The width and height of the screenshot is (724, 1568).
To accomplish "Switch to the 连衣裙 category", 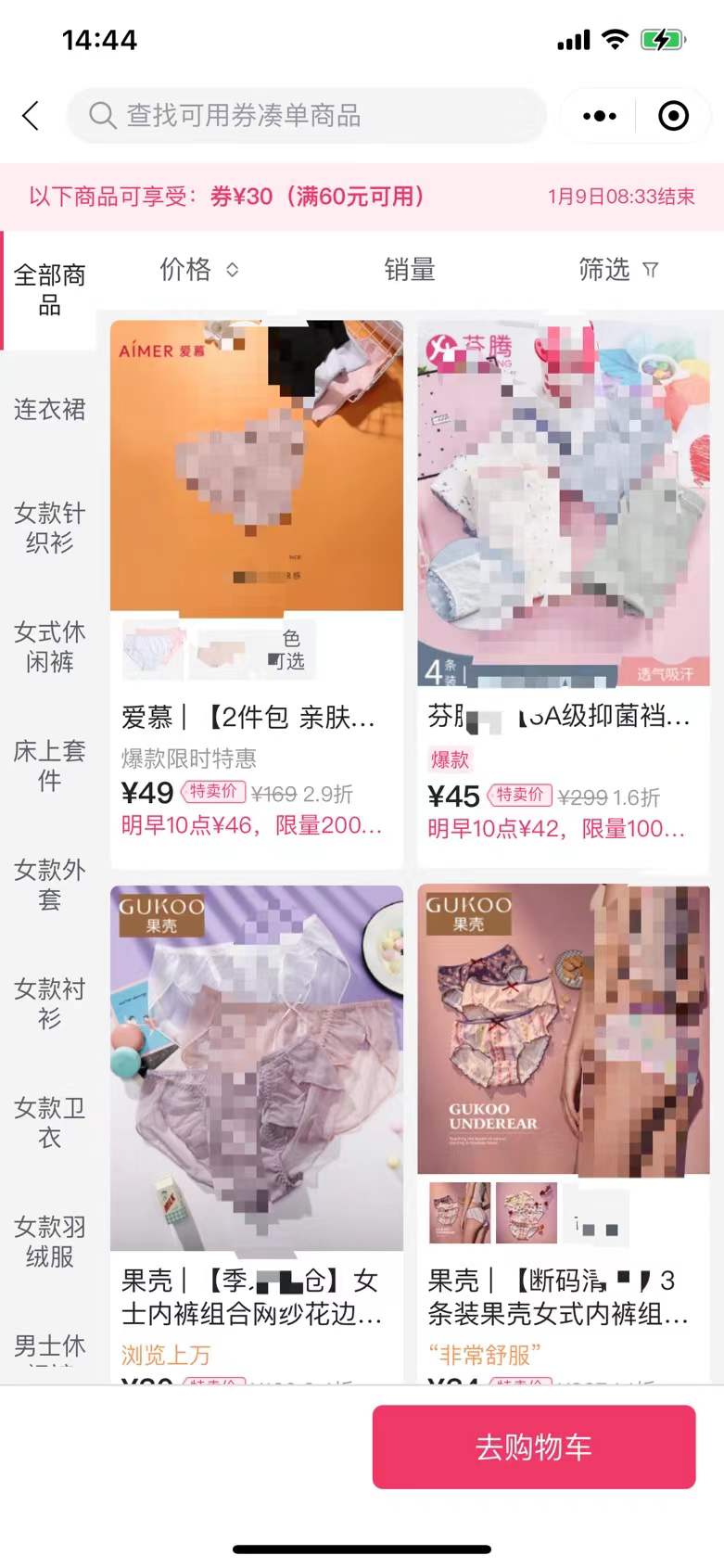I will [49, 409].
